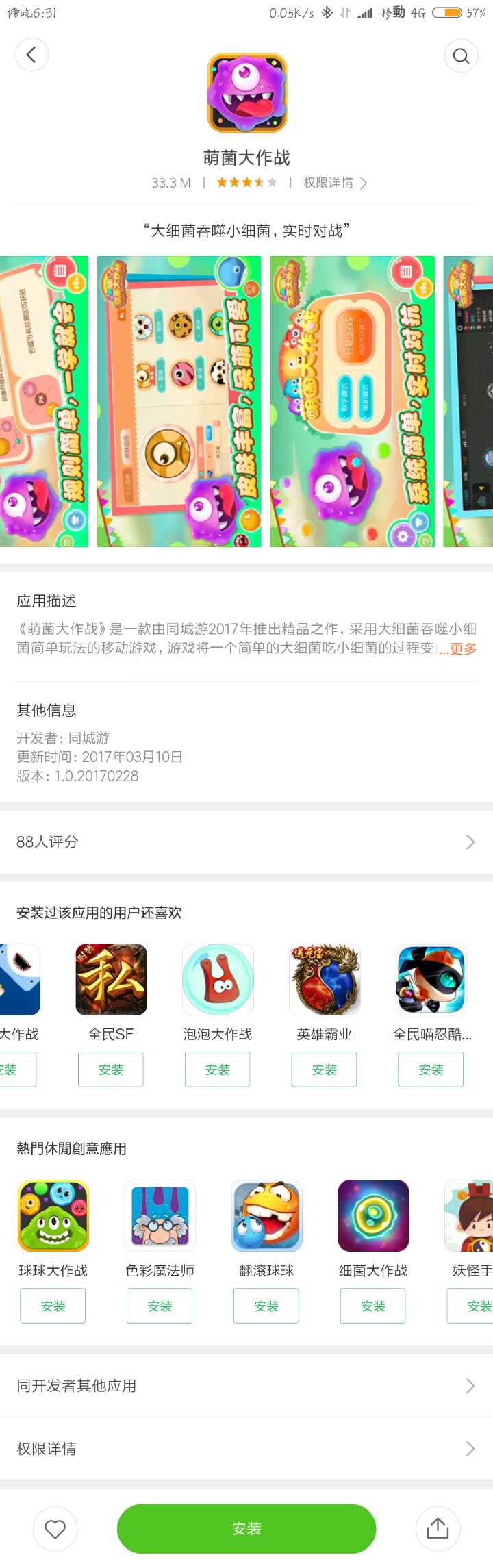
Task: Open the 全民喵忍酷 app icon
Action: click(x=431, y=980)
